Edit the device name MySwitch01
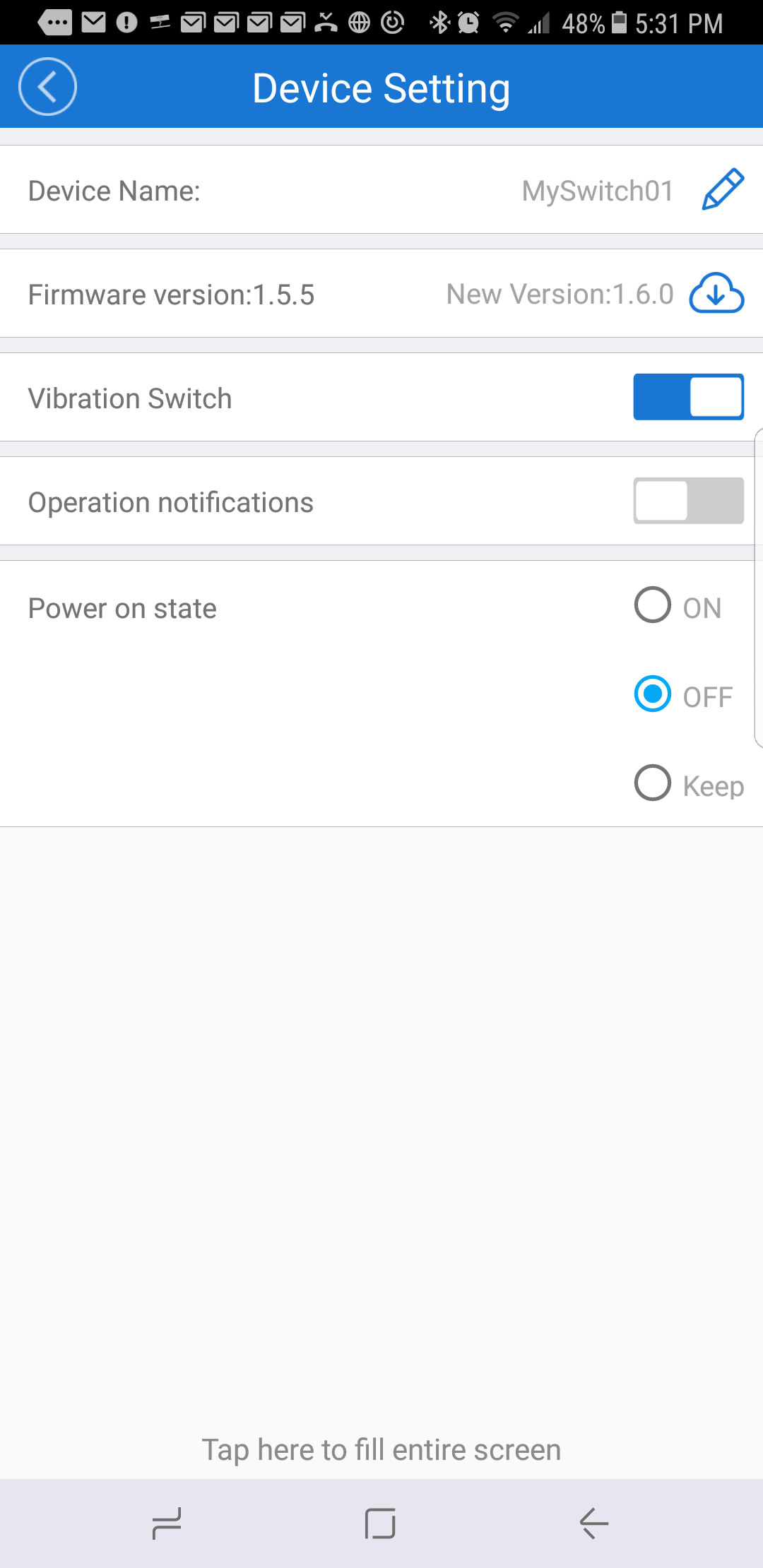Viewport: 763px width, 1568px height. pyautogui.click(x=723, y=189)
